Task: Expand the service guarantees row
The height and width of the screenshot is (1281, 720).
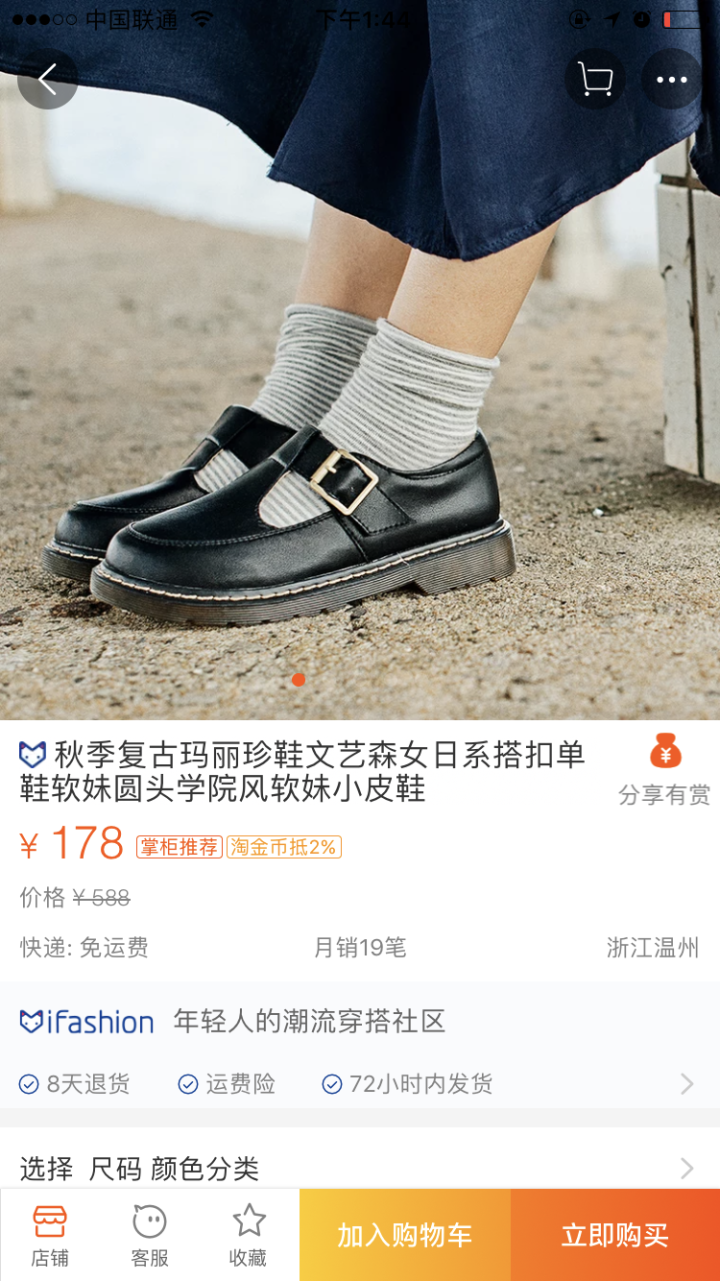Action: click(x=686, y=1084)
